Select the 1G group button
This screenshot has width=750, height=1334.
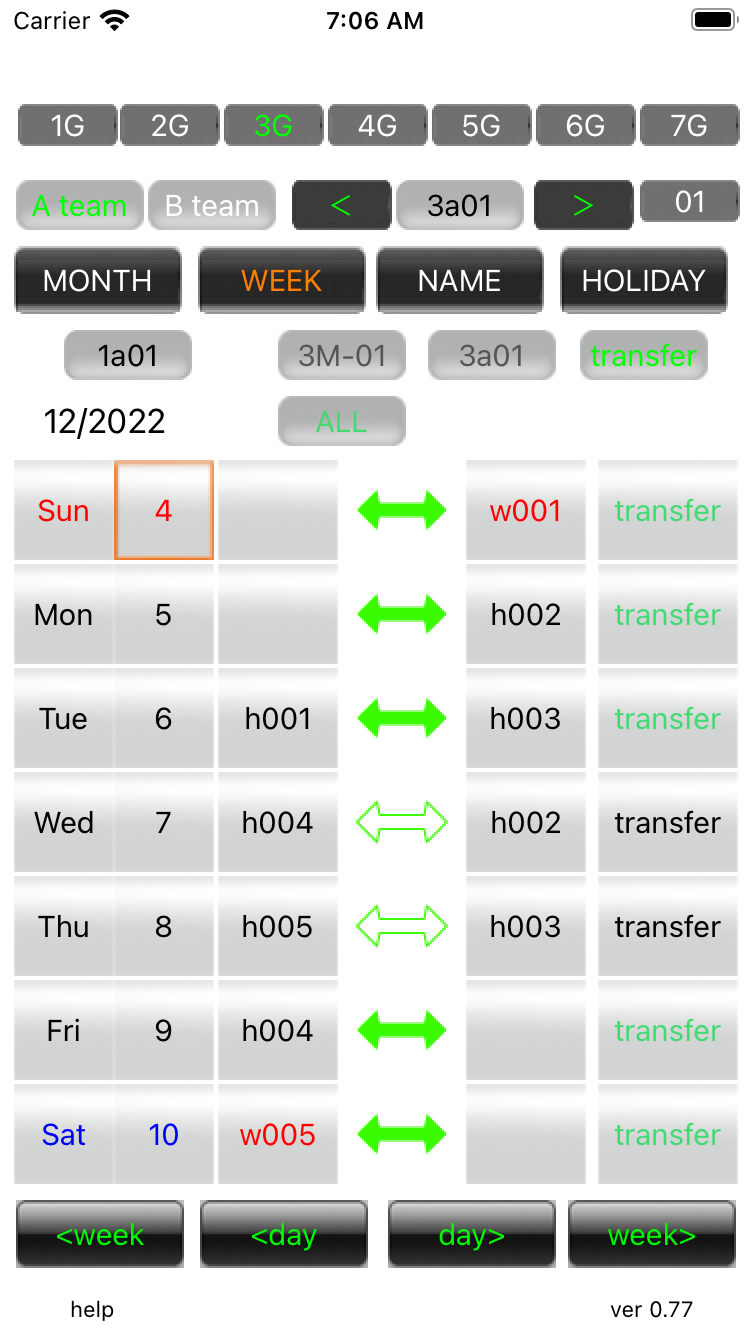point(68,126)
